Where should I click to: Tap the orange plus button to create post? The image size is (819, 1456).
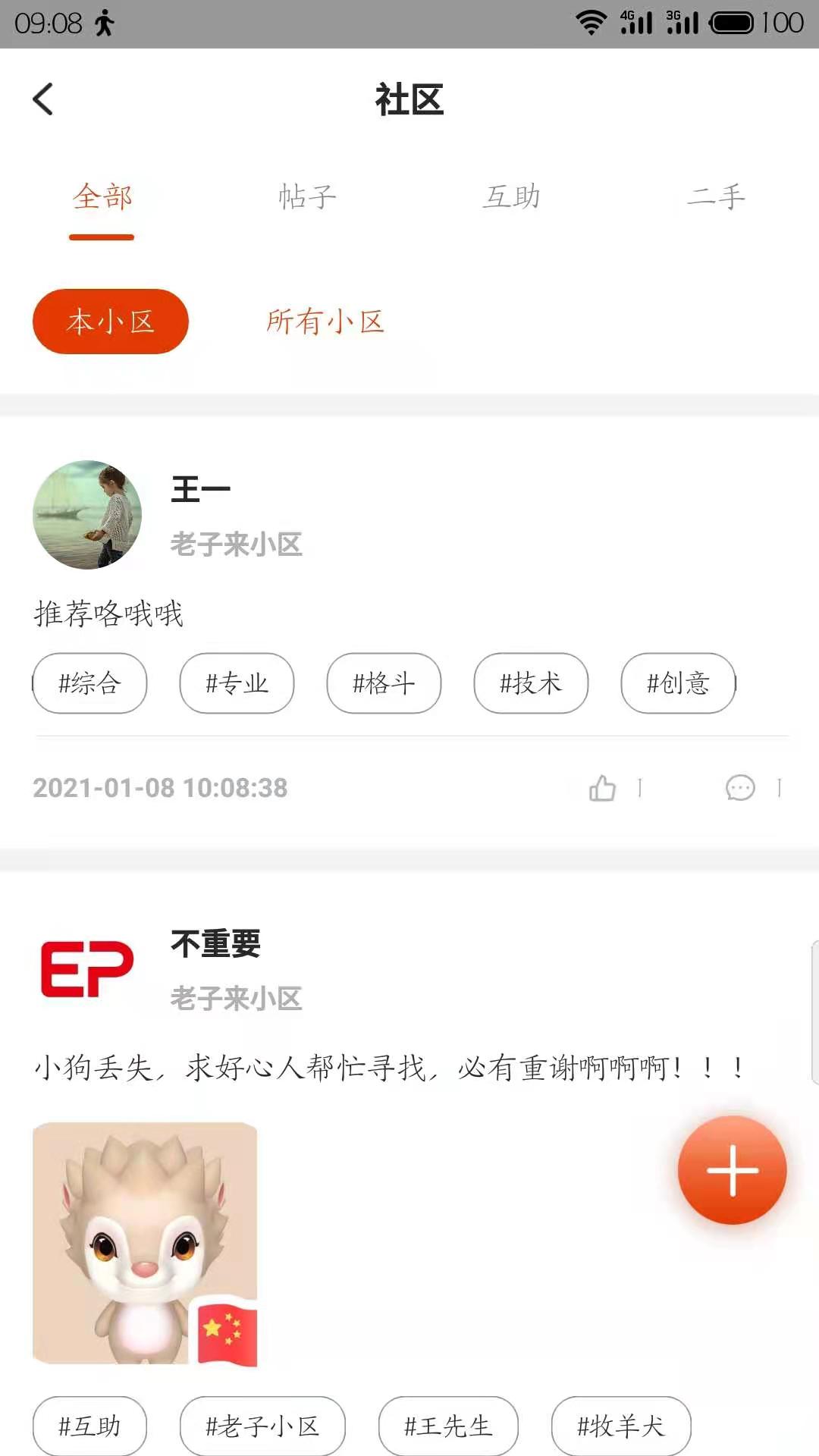(731, 1169)
